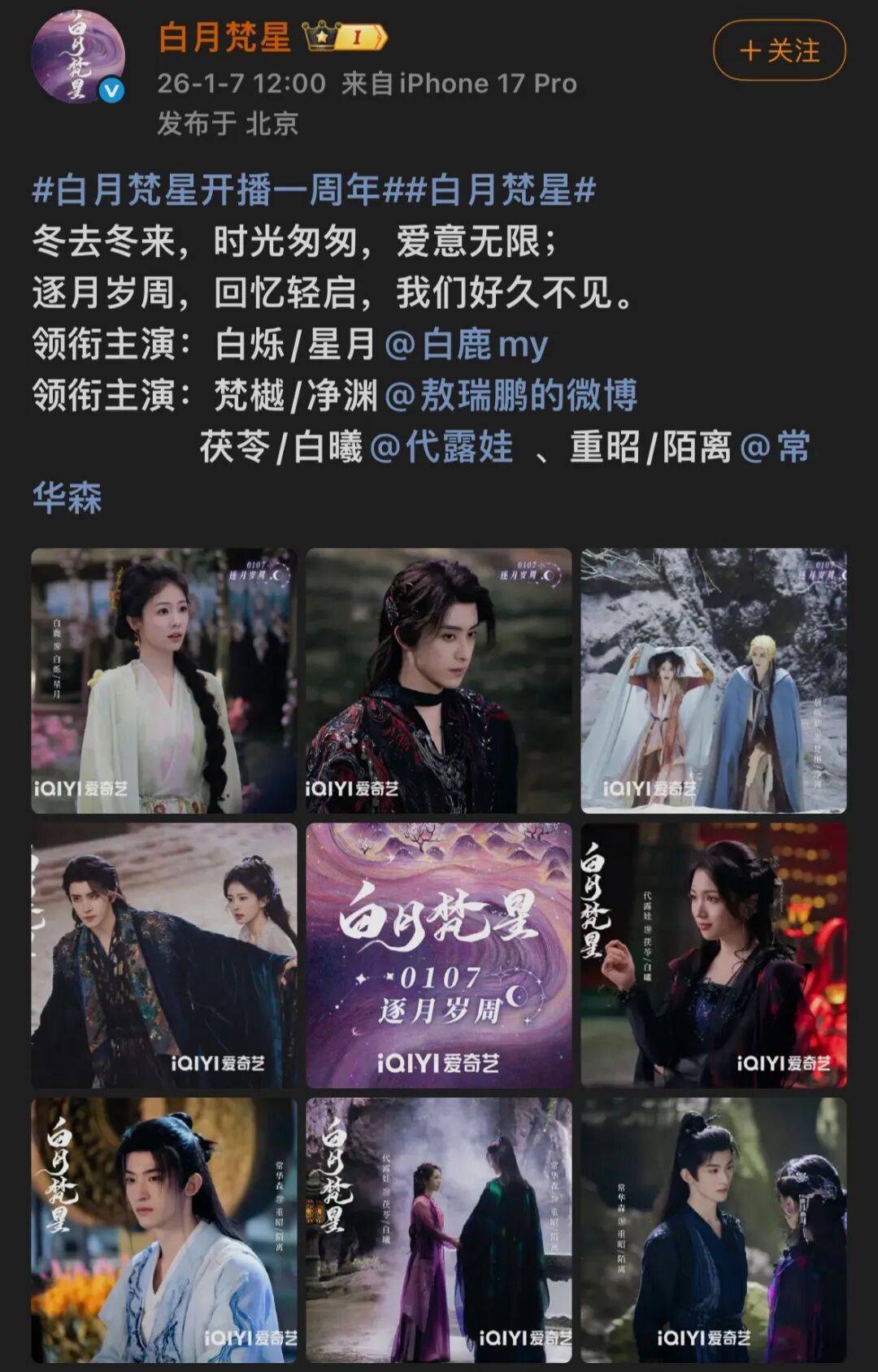Follow the 白月梵星 account

779,51
